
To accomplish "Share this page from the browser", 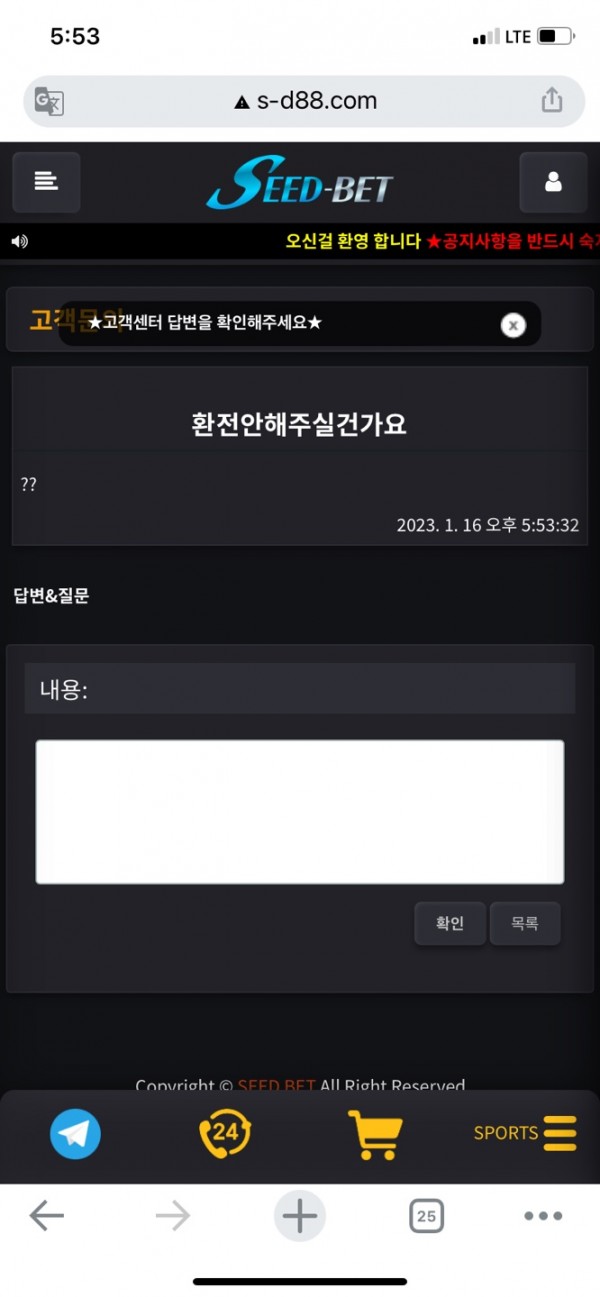I will (552, 100).
